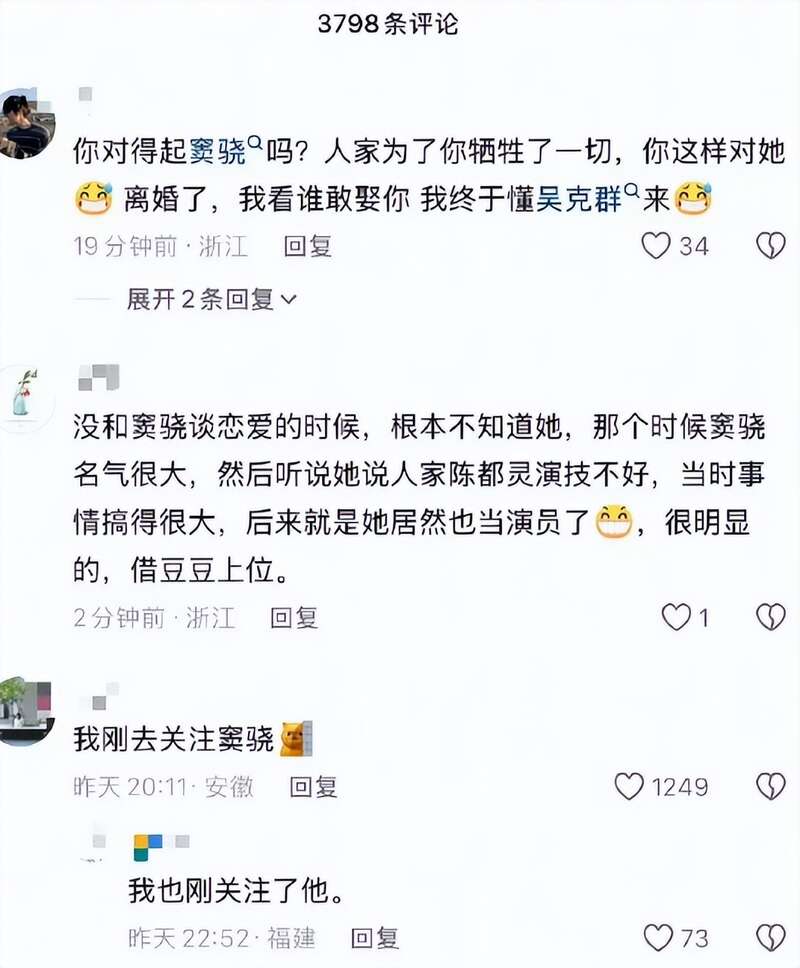The width and height of the screenshot is (800, 968).
Task: Expand 展开2条回复
Action: pyautogui.click(x=212, y=299)
